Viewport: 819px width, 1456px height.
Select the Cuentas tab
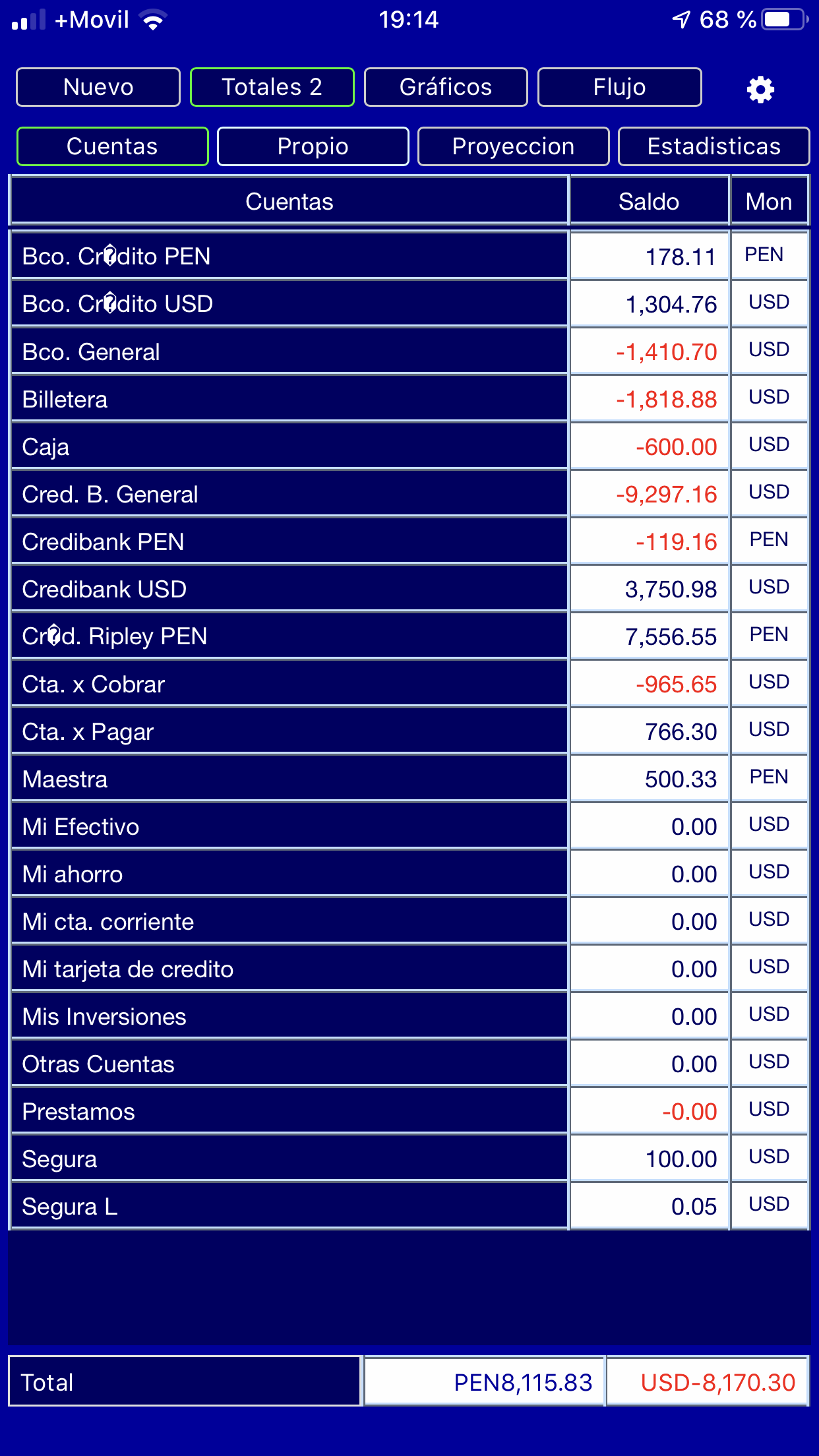(113, 146)
